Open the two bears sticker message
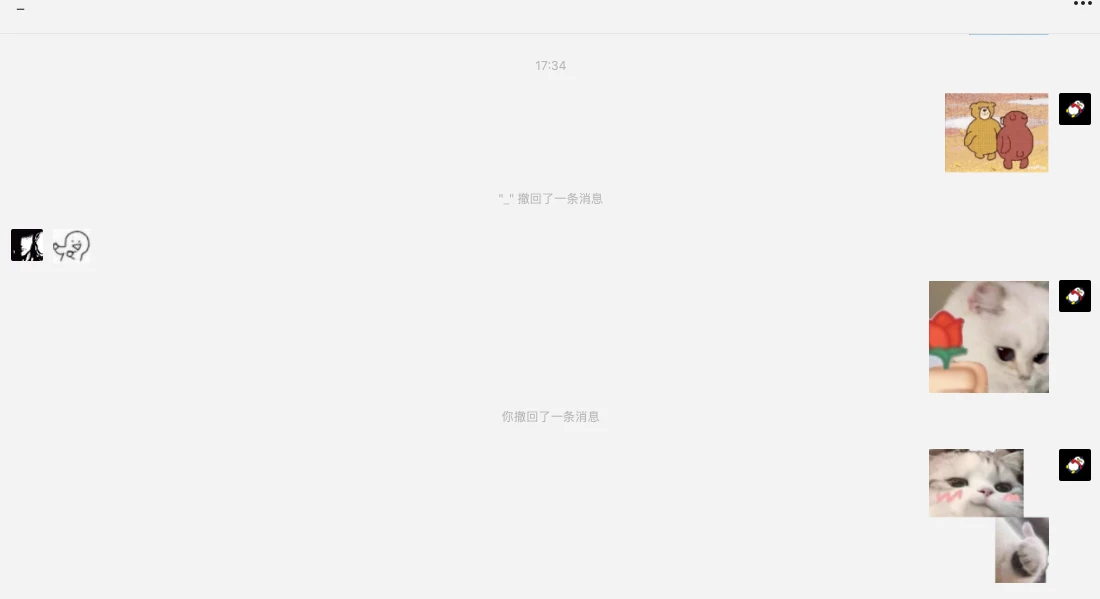The height and width of the screenshot is (599, 1100). (996, 132)
